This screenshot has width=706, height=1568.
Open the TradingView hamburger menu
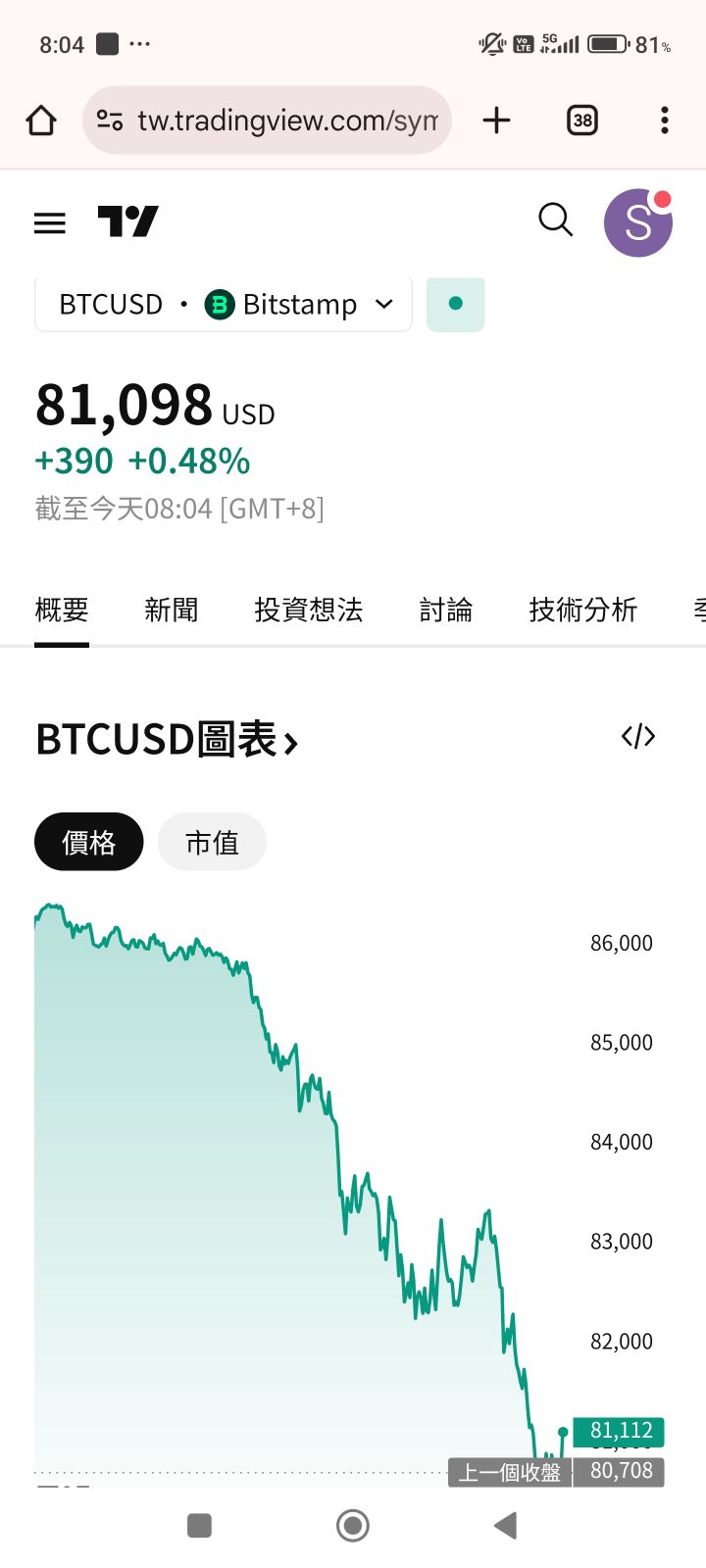click(x=49, y=222)
